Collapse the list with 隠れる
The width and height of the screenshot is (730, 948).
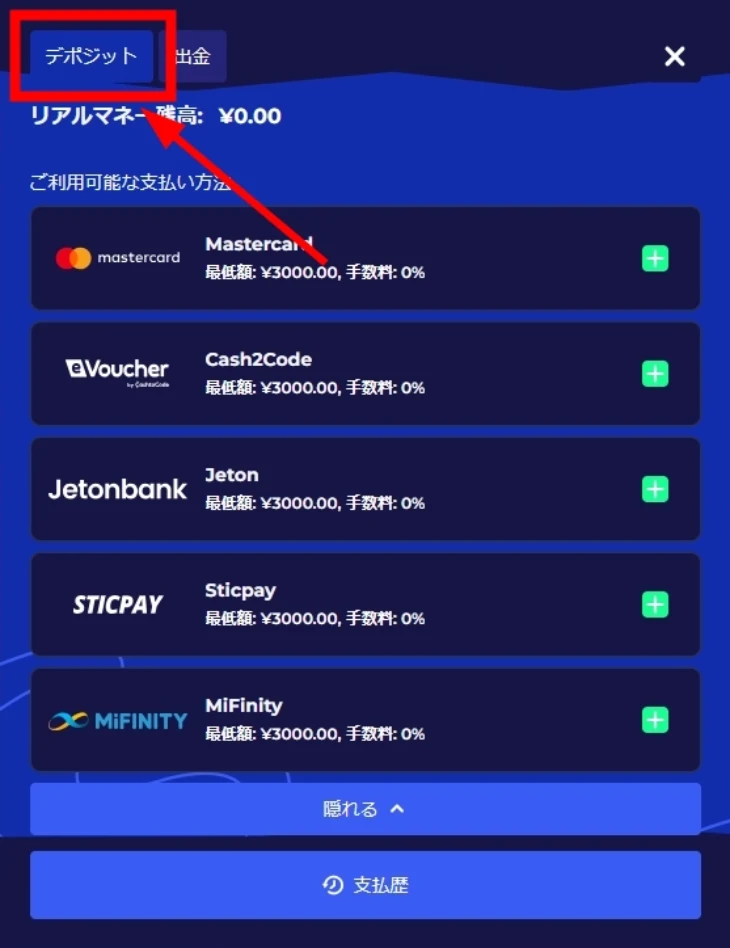[x=365, y=809]
